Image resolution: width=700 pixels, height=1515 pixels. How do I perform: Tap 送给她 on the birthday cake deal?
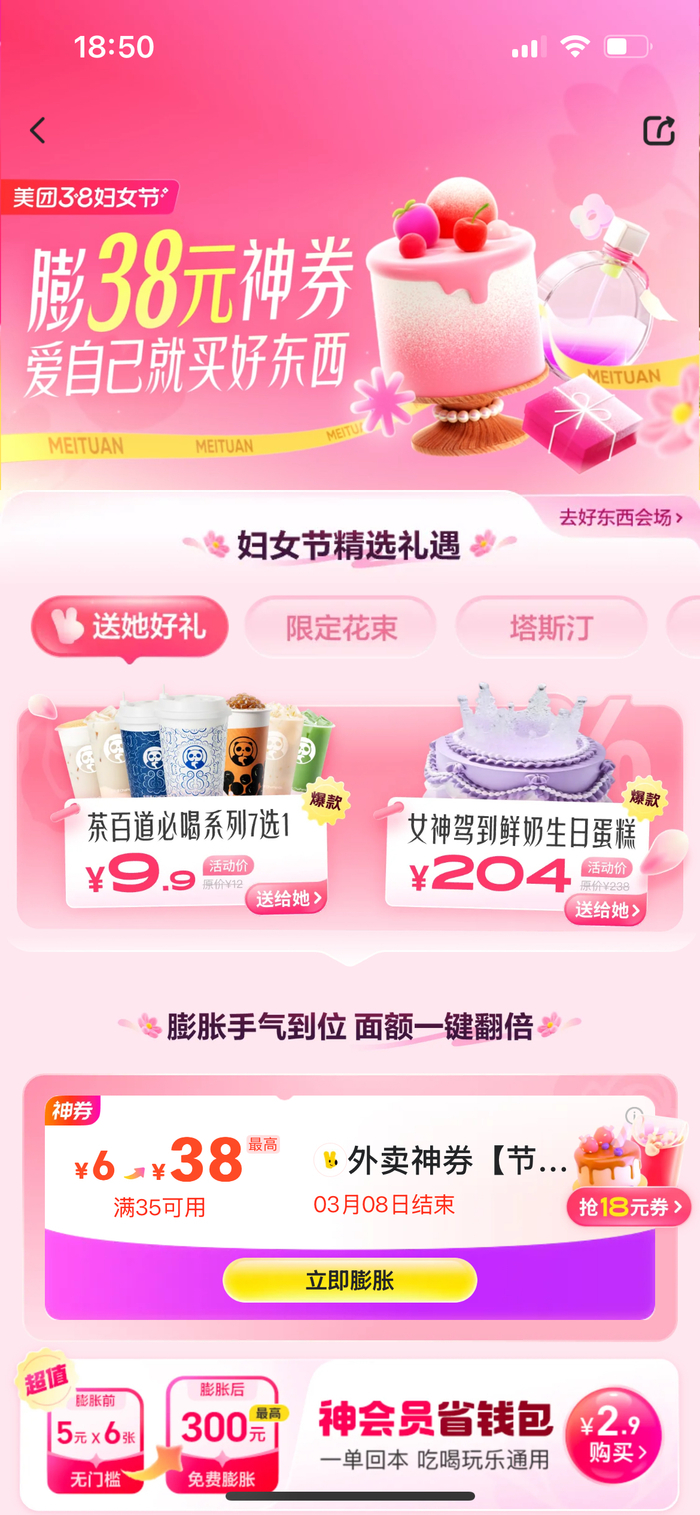[x=607, y=909]
